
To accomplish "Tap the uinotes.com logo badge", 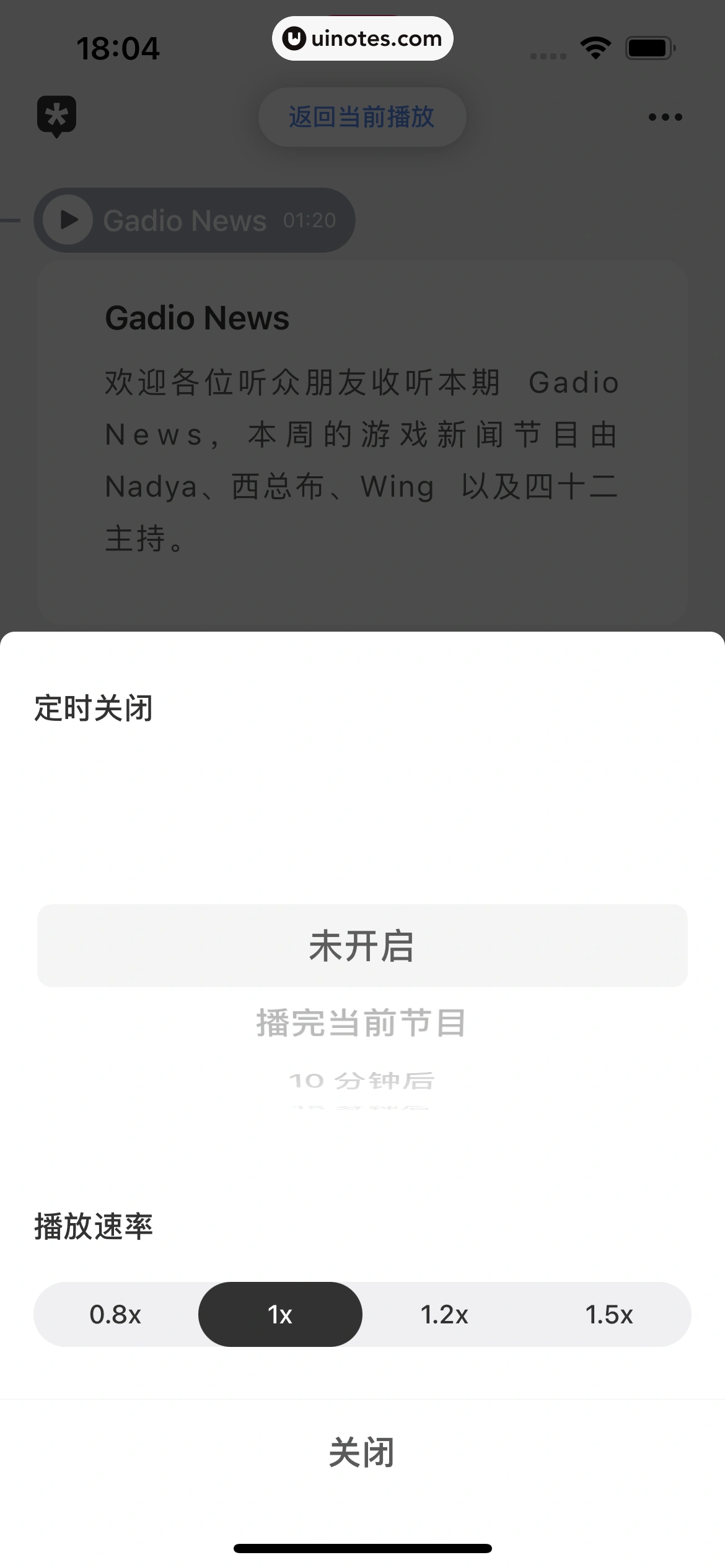I will 362,38.
